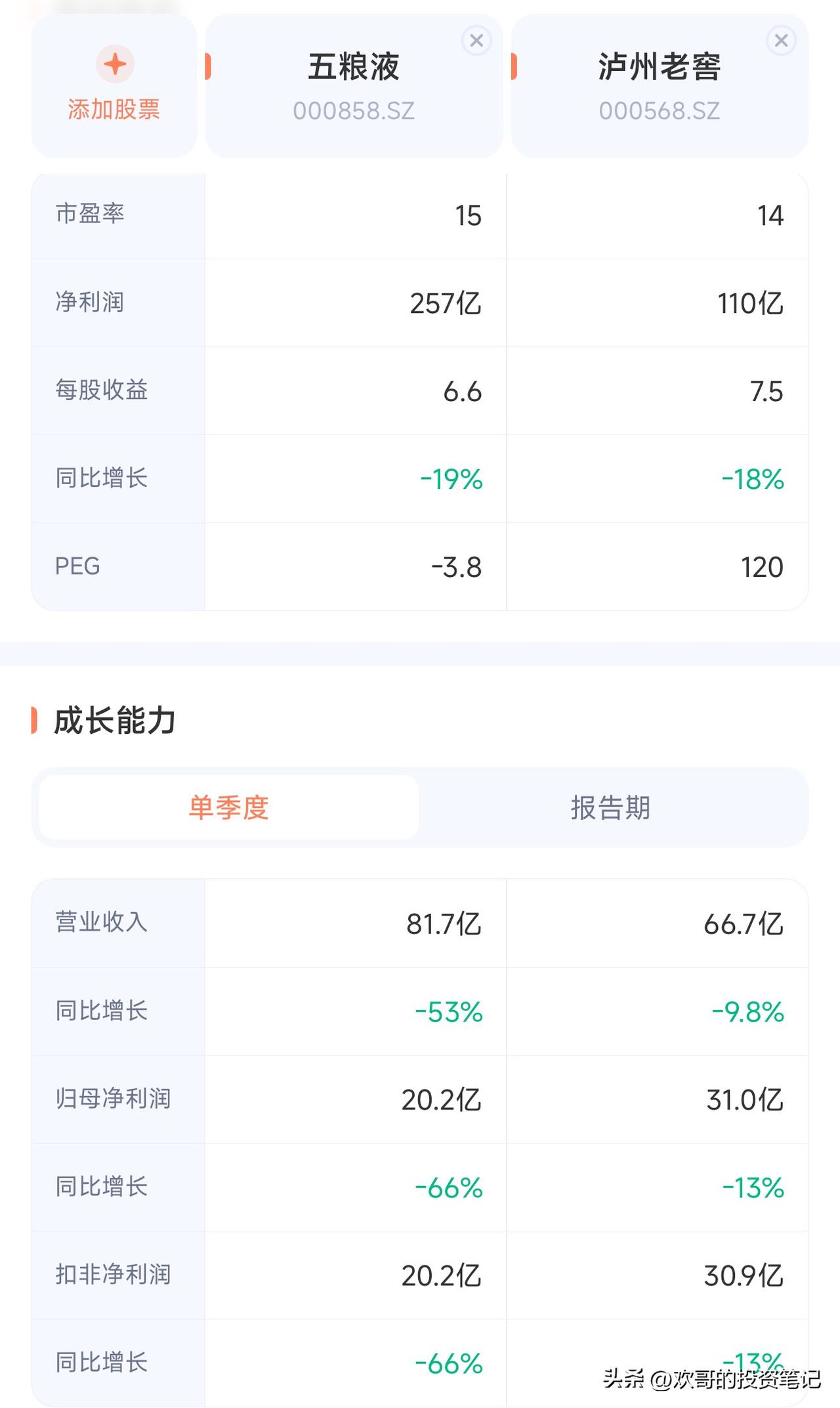The height and width of the screenshot is (1408, 840).
Task: Click the stock code 000568.SZ
Action: tap(658, 110)
